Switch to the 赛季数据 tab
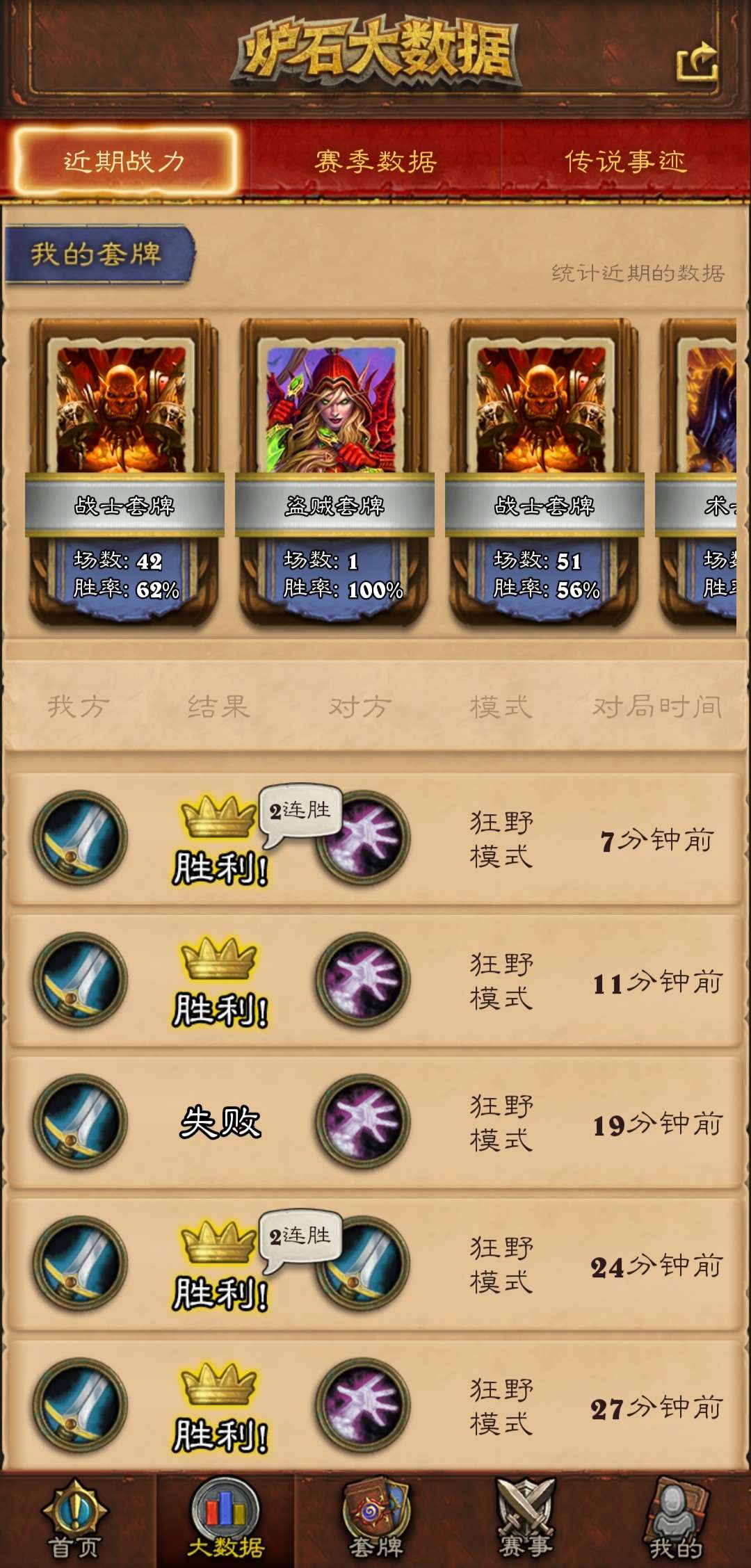This screenshot has width=751, height=1568. coord(375,161)
